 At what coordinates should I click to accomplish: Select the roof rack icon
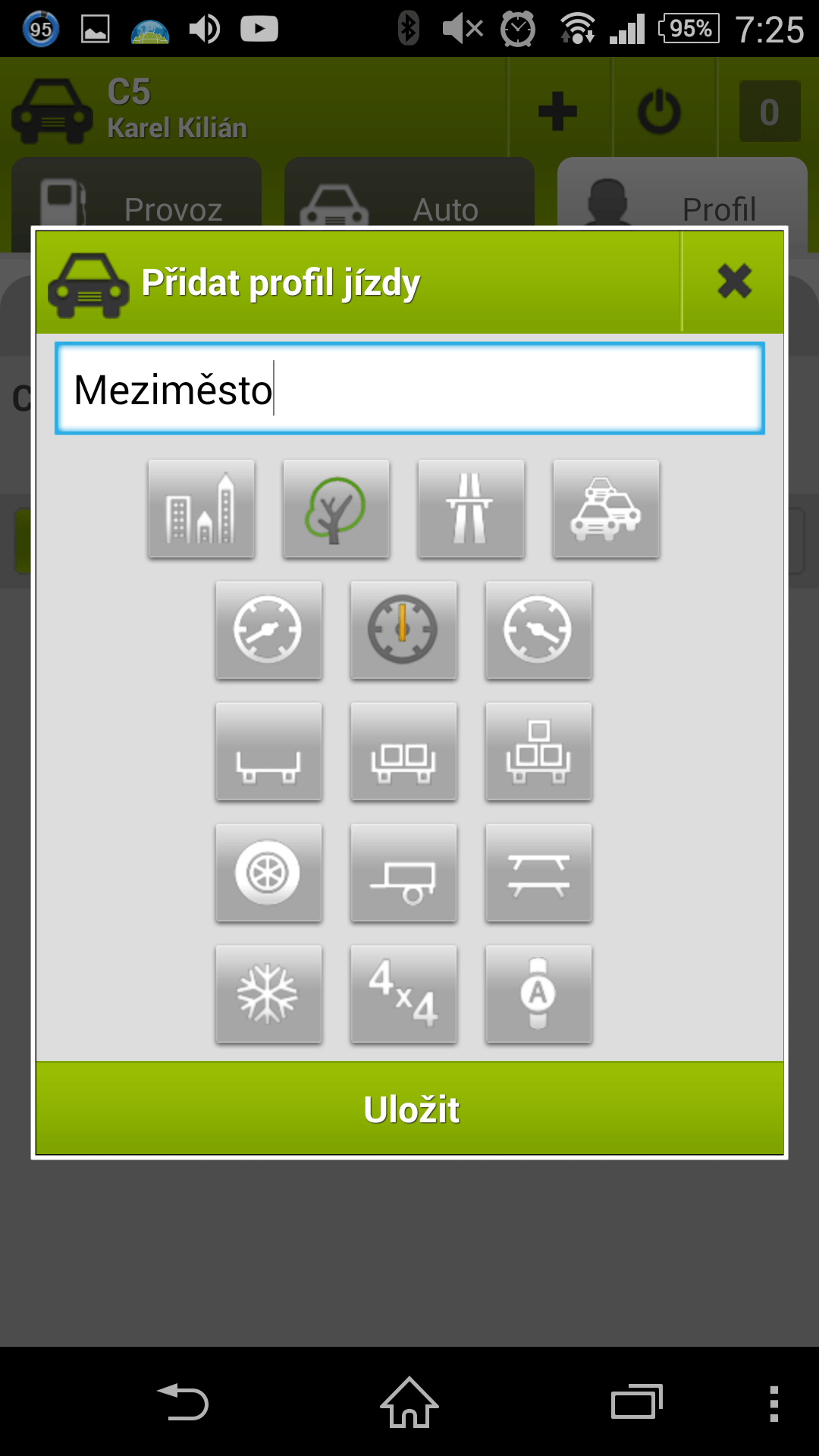click(x=538, y=873)
